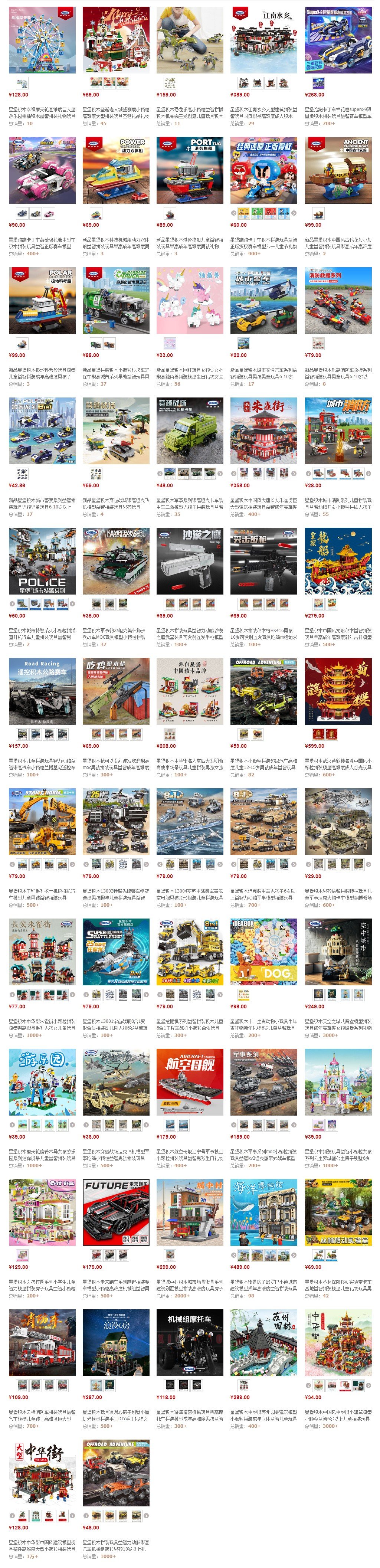
Task: Open the Superx-9 racing car set
Action: (338, 40)
